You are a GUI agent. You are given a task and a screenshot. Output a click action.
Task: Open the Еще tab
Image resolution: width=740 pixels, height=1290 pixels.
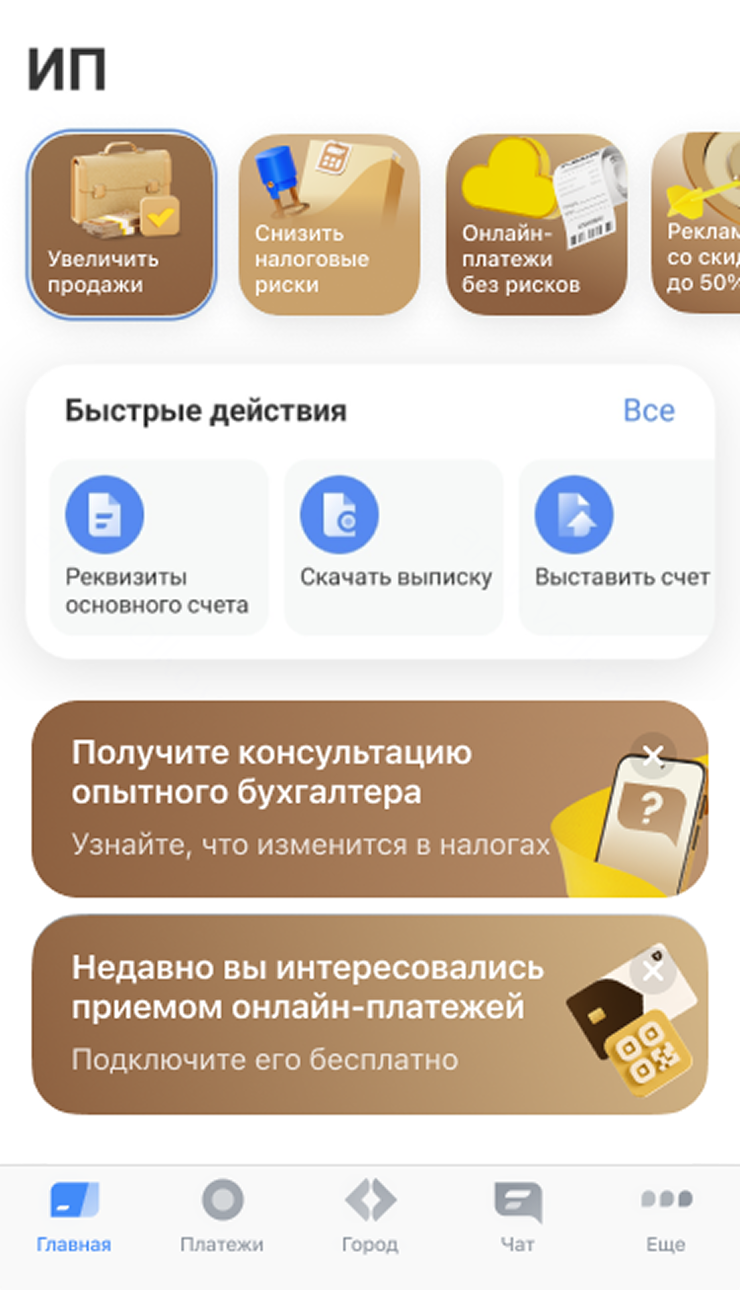(x=666, y=1214)
